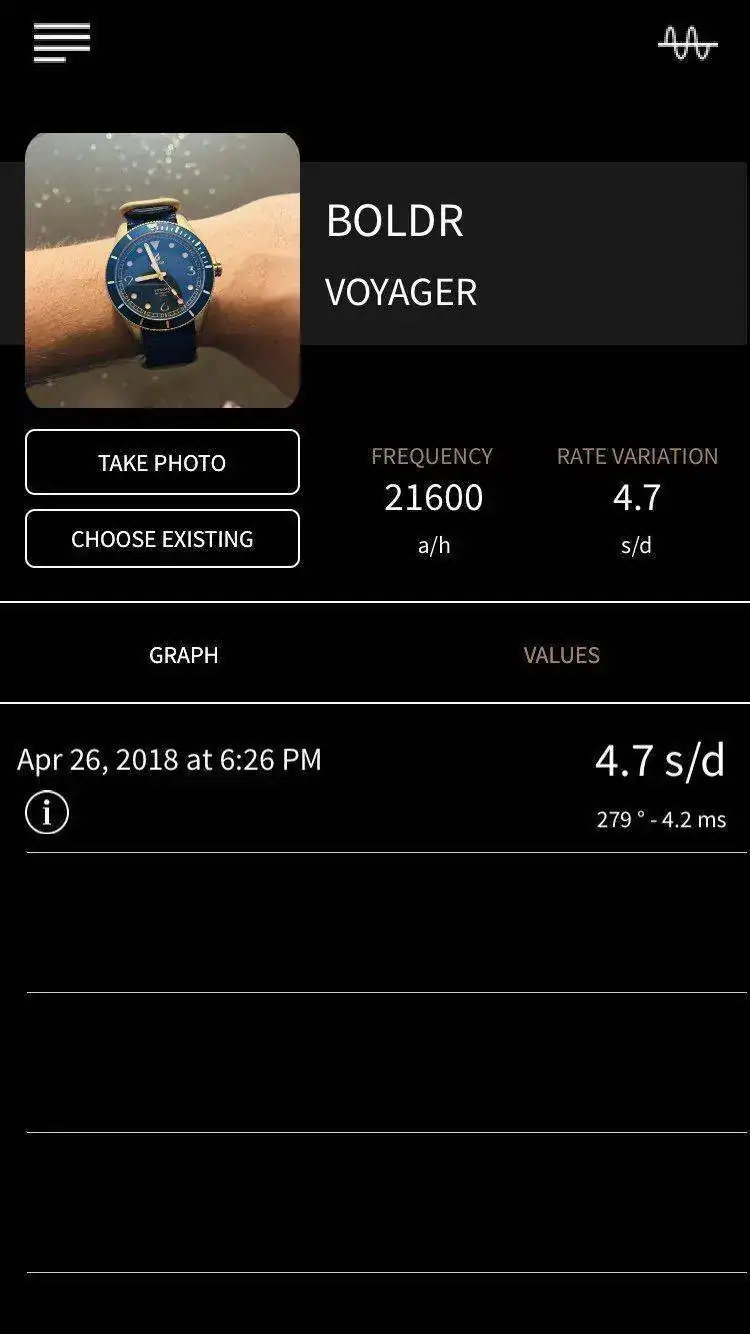This screenshot has height=1334, width=750.
Task: Switch to the Graph tab
Action: coord(184,655)
